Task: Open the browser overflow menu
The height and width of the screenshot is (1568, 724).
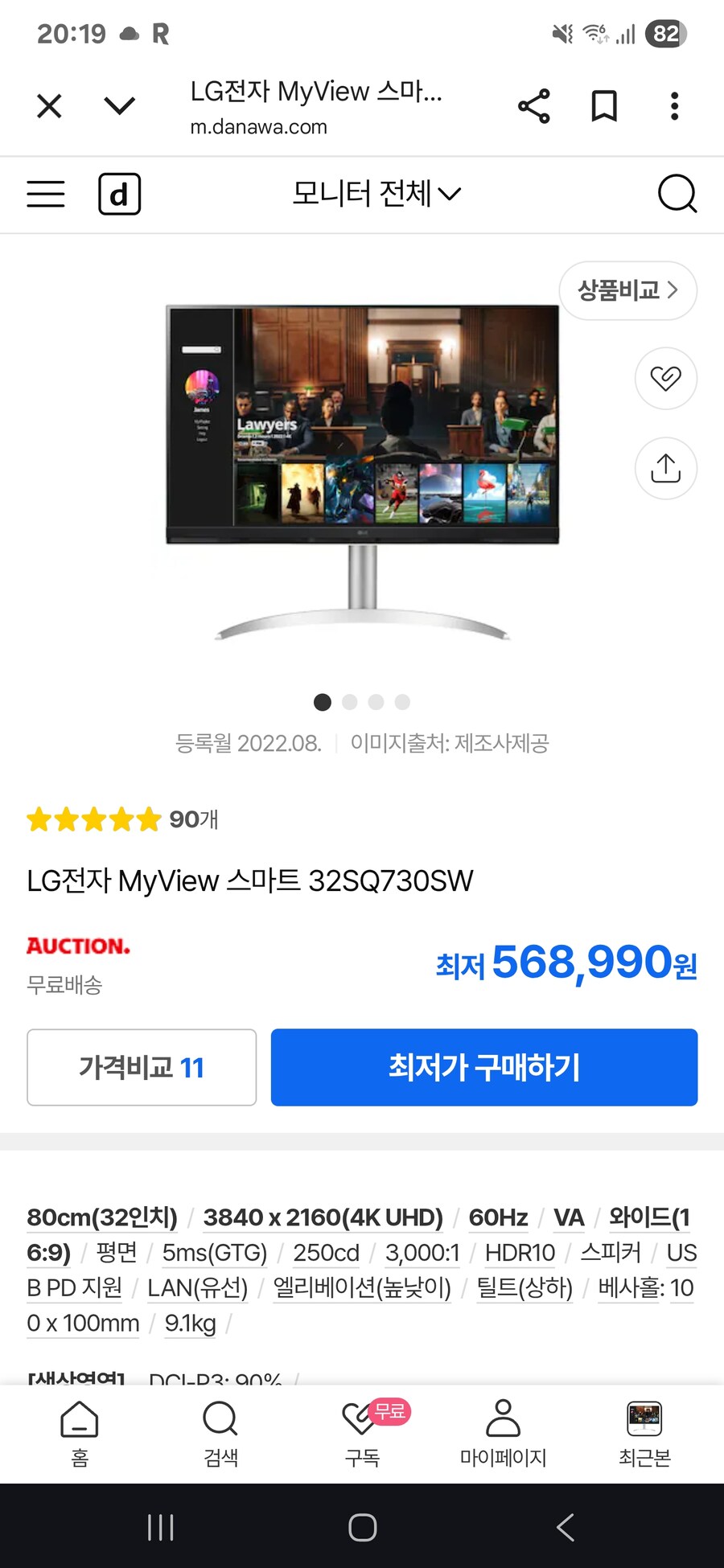Action: [674, 106]
